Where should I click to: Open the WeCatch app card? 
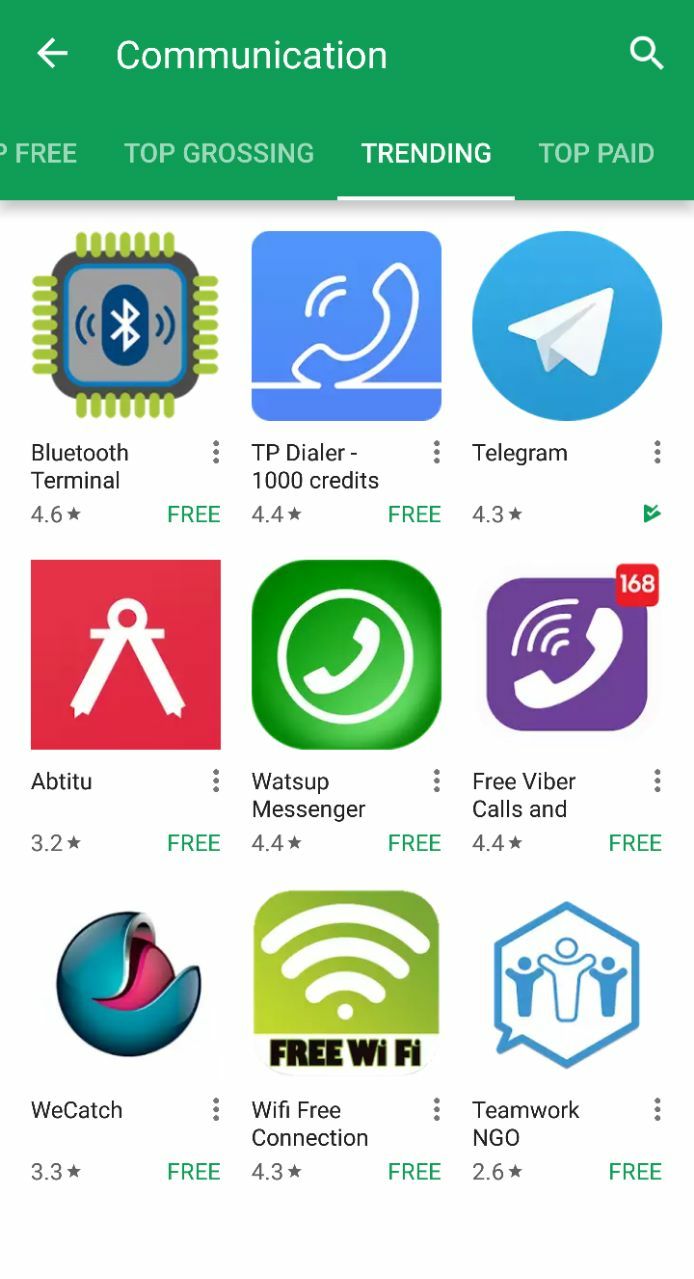click(125, 983)
